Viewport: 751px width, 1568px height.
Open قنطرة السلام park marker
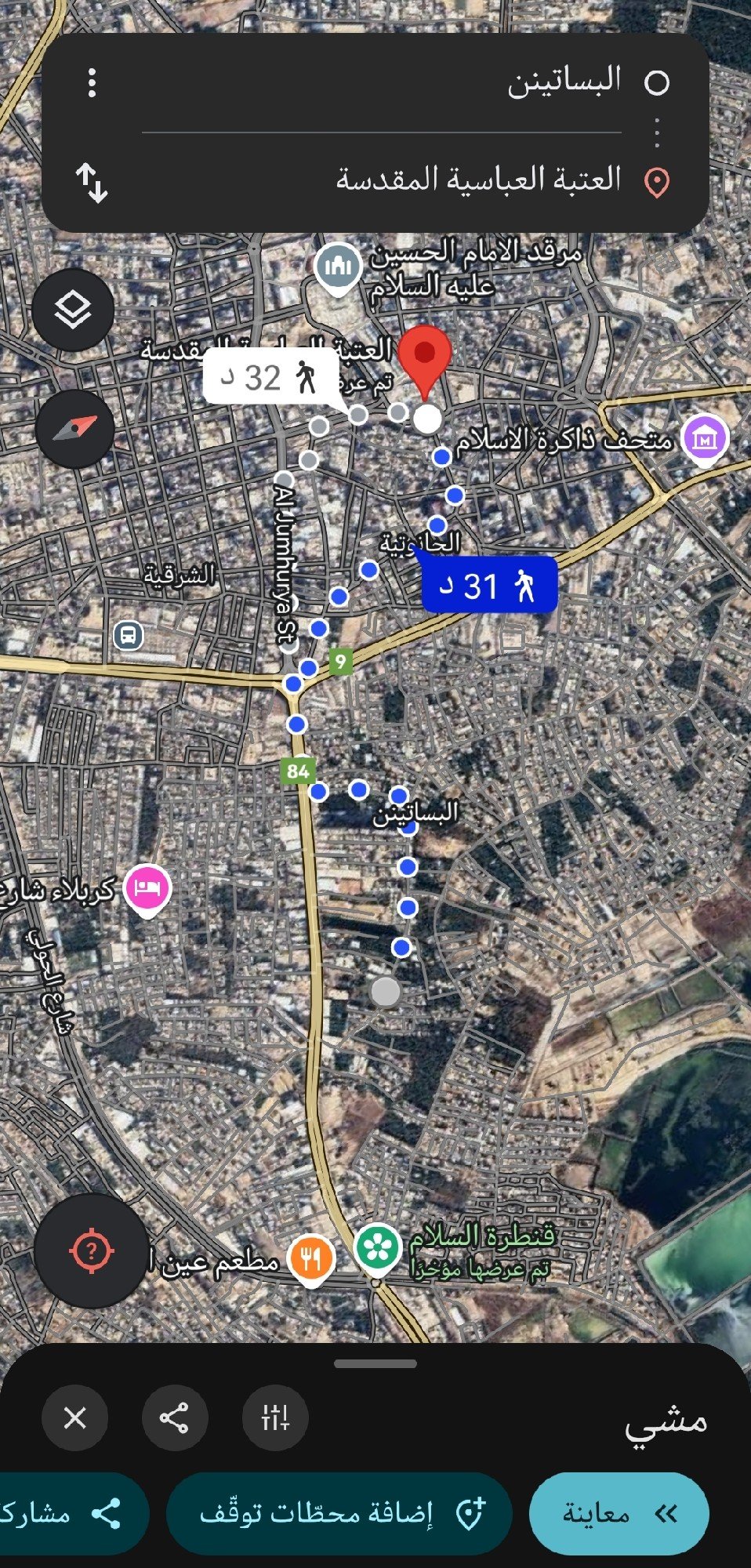(378, 1246)
